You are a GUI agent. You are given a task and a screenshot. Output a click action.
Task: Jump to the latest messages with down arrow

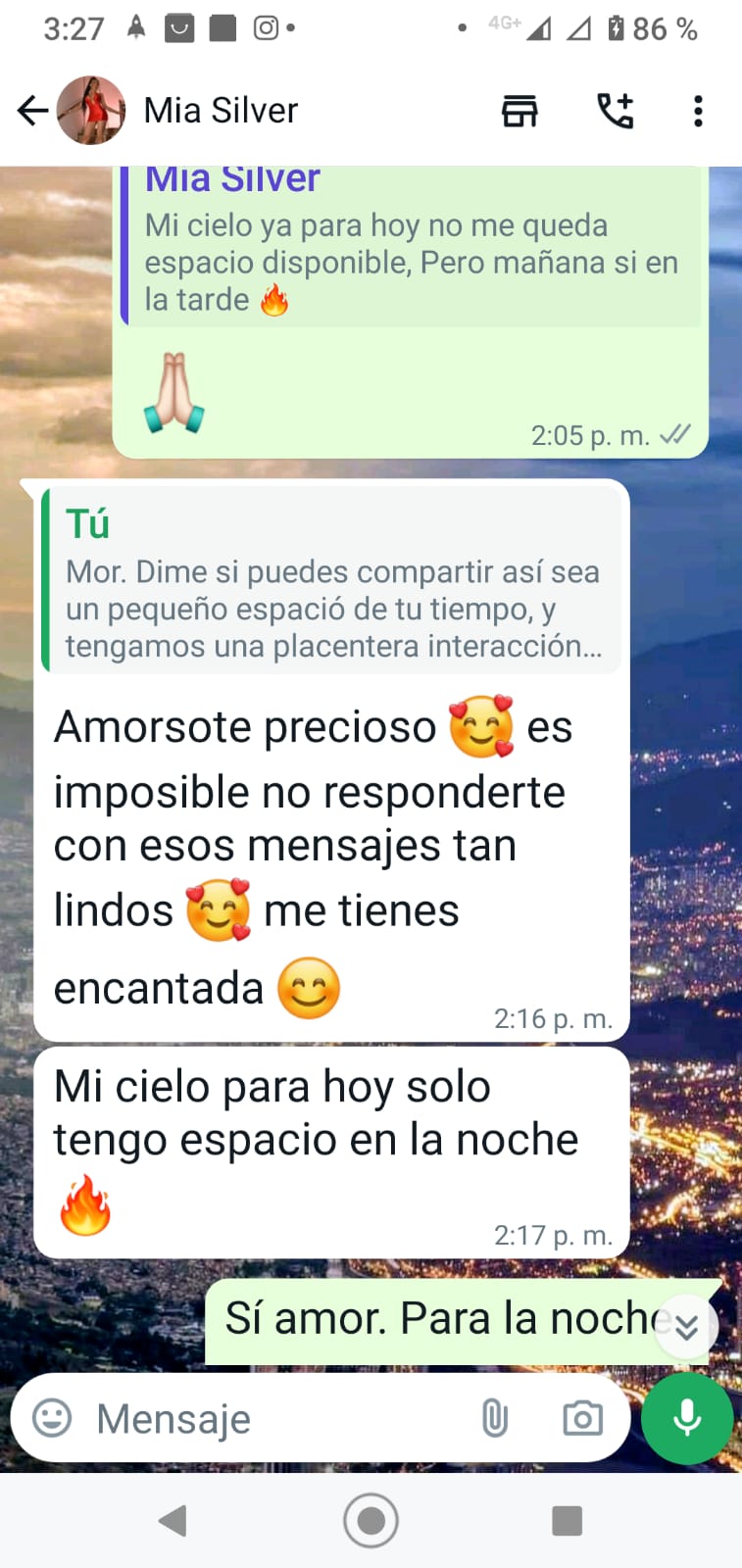(x=687, y=1327)
